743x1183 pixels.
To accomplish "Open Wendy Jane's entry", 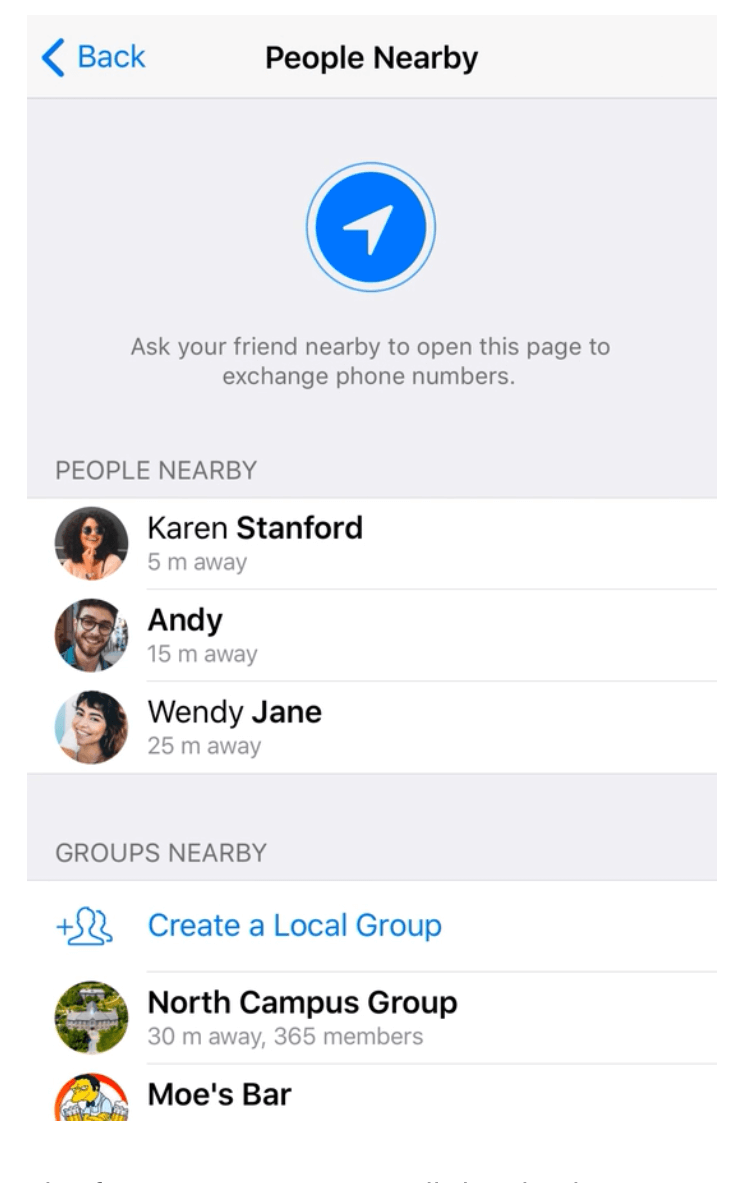I will (234, 726).
